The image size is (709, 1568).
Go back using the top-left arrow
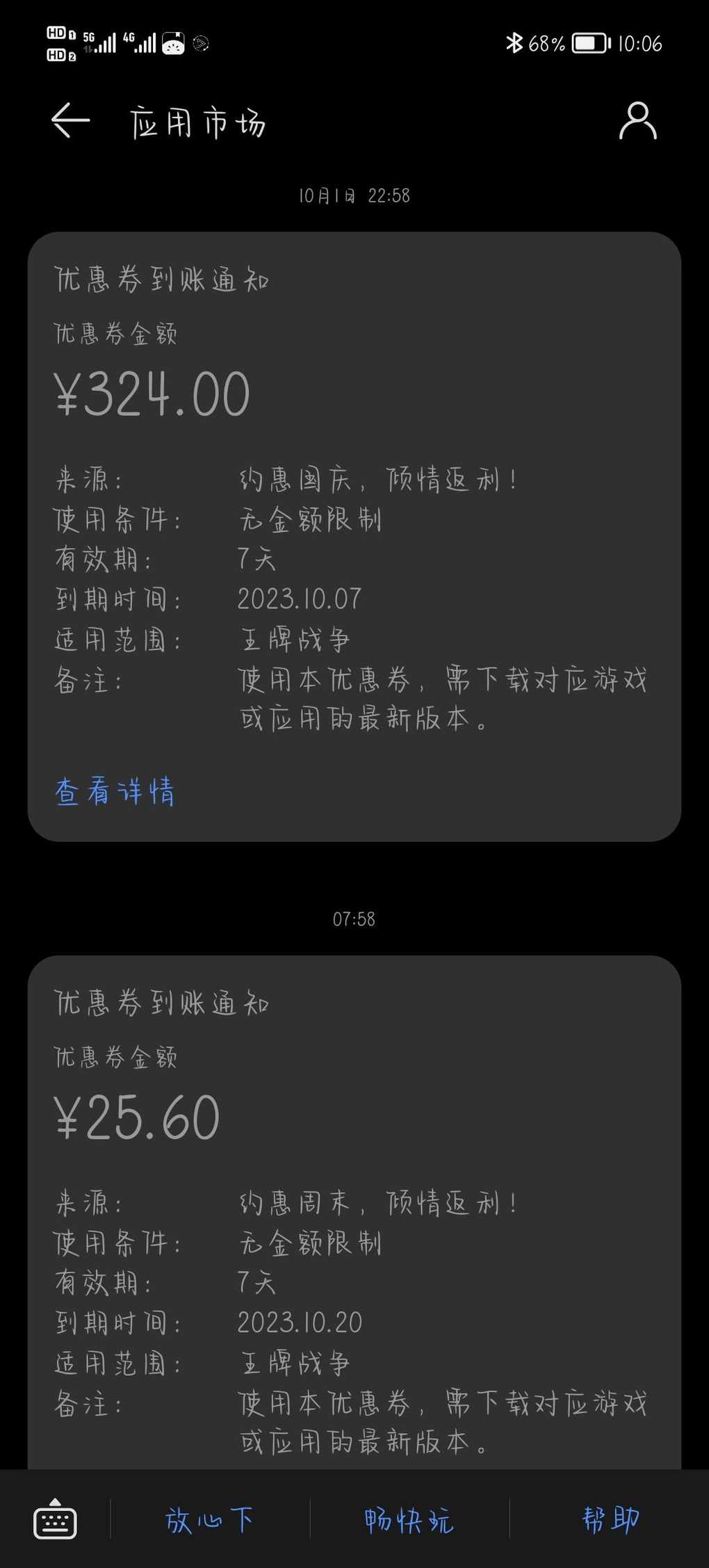click(x=71, y=121)
